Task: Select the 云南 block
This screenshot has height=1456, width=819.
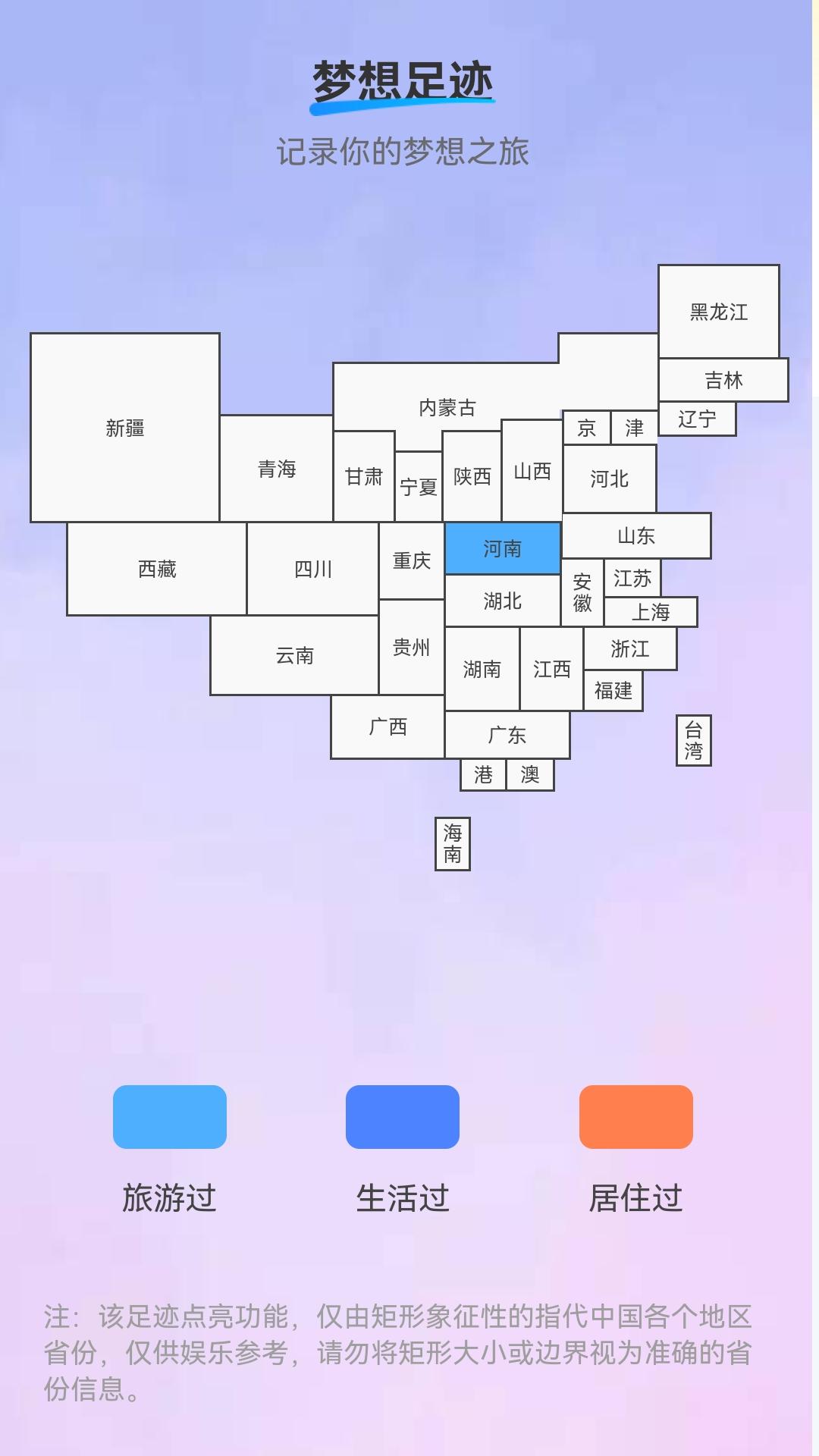Action: pos(294,655)
